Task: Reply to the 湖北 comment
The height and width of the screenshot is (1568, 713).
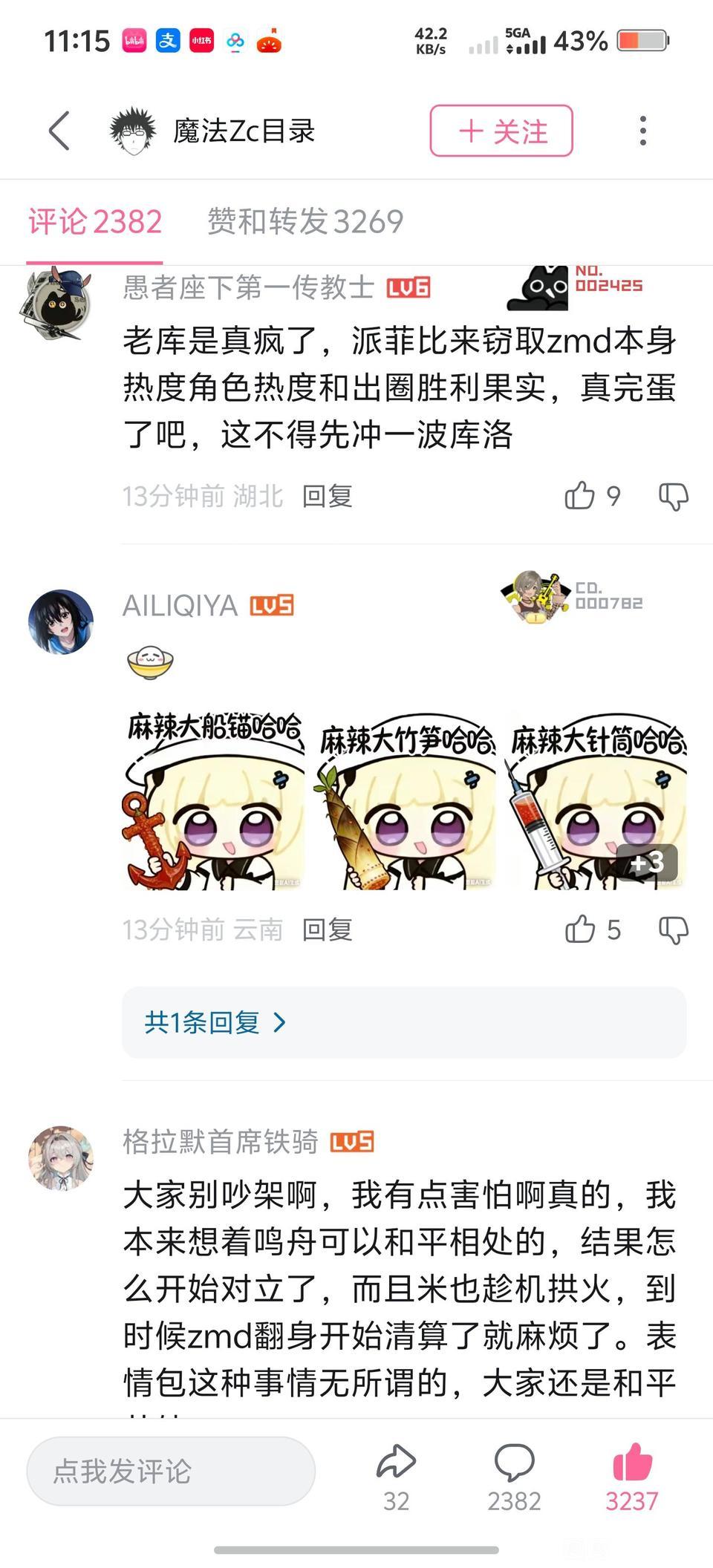Action: click(x=328, y=496)
